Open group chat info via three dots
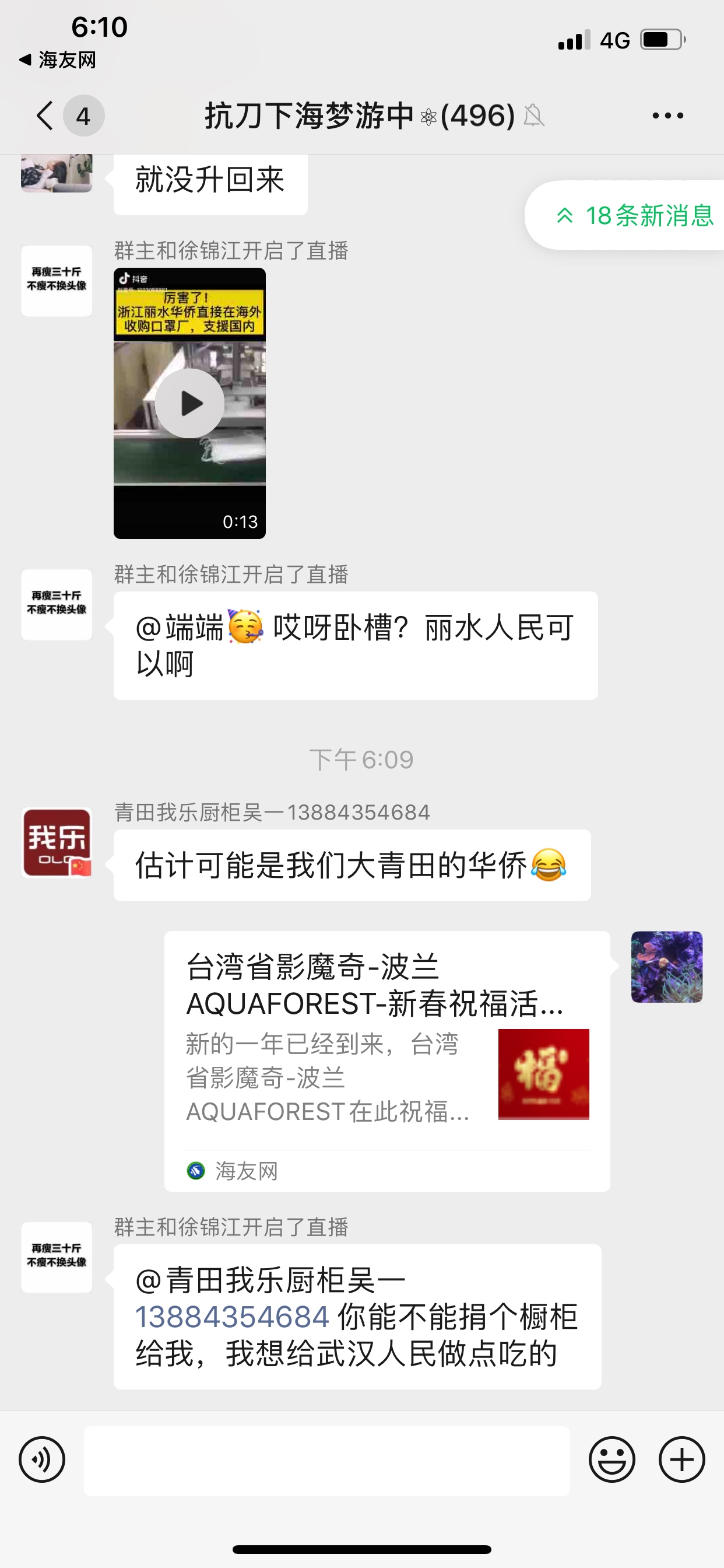The height and width of the screenshot is (1568, 724). coord(667,116)
